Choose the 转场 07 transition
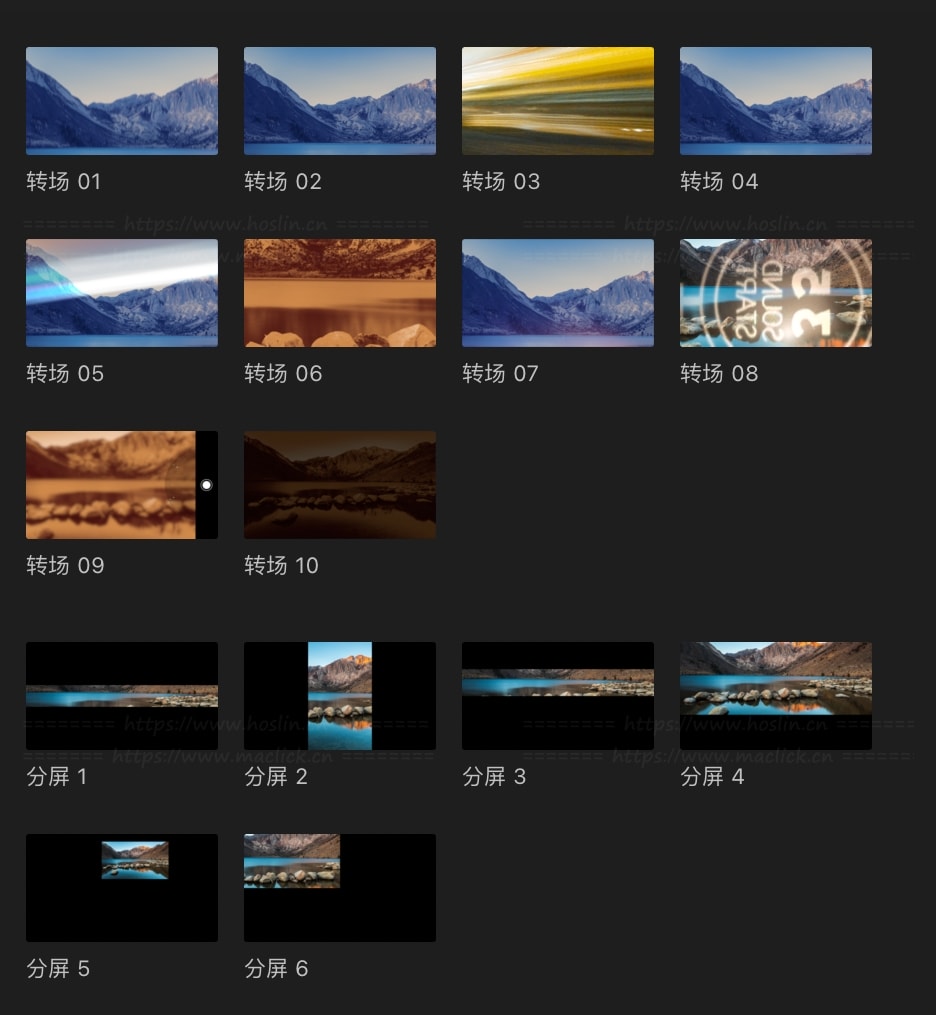This screenshot has width=936, height=1015. [x=558, y=293]
